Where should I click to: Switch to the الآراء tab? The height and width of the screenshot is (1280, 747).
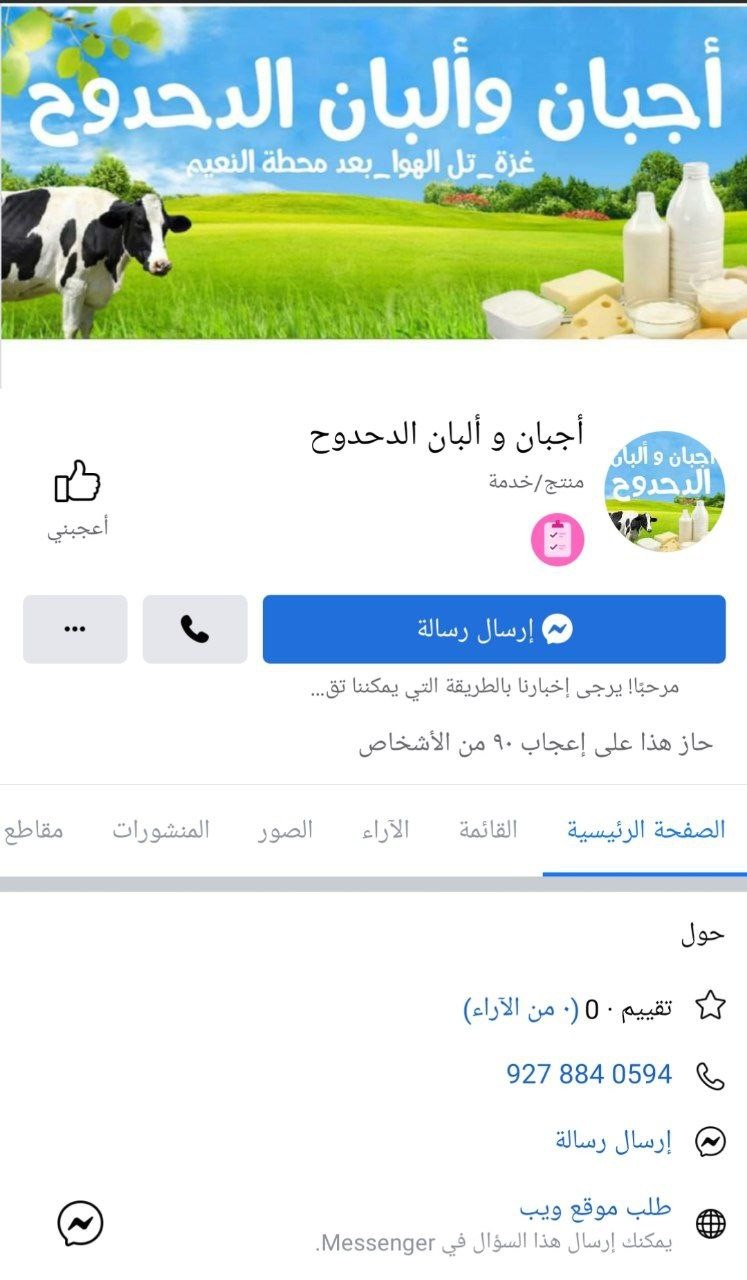[x=385, y=830]
